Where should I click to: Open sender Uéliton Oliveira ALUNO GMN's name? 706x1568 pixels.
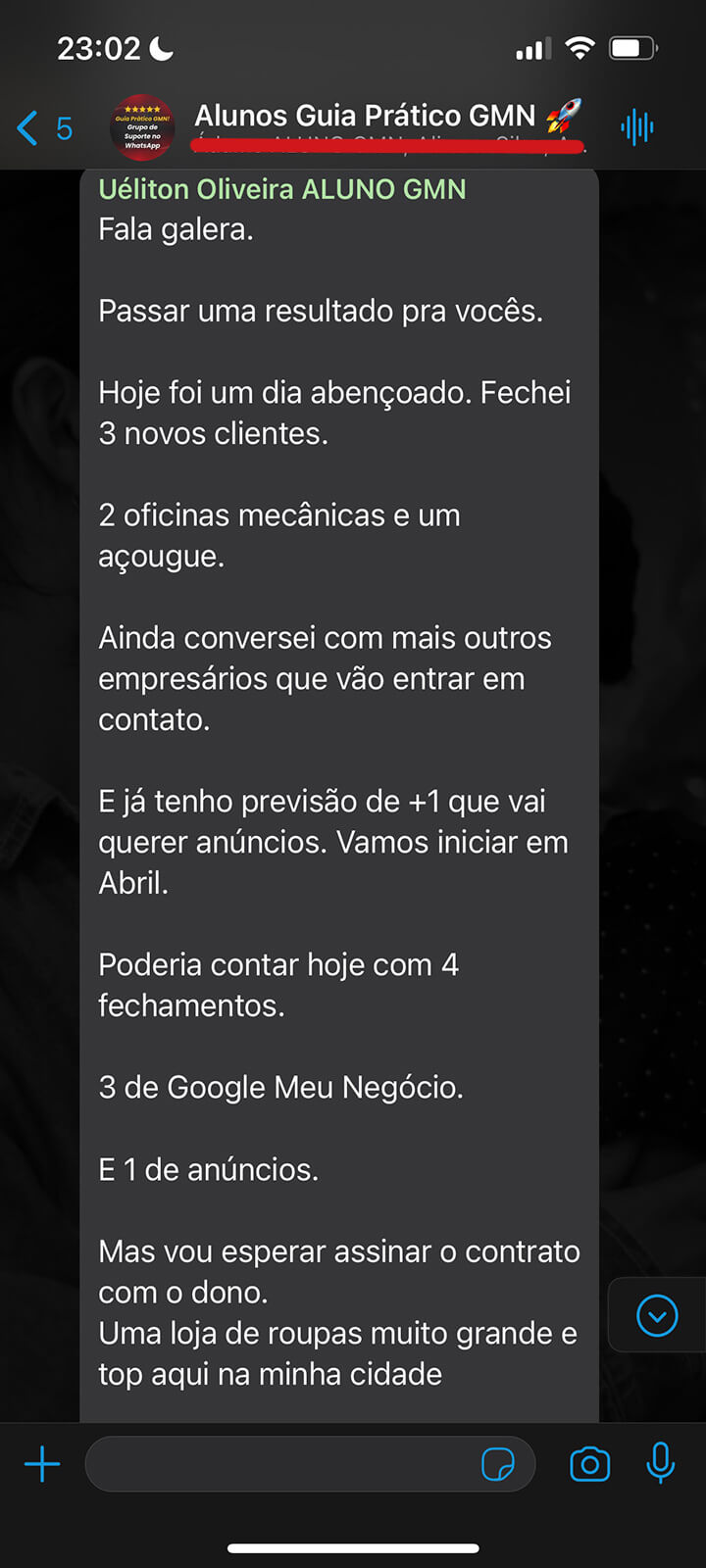point(282,189)
